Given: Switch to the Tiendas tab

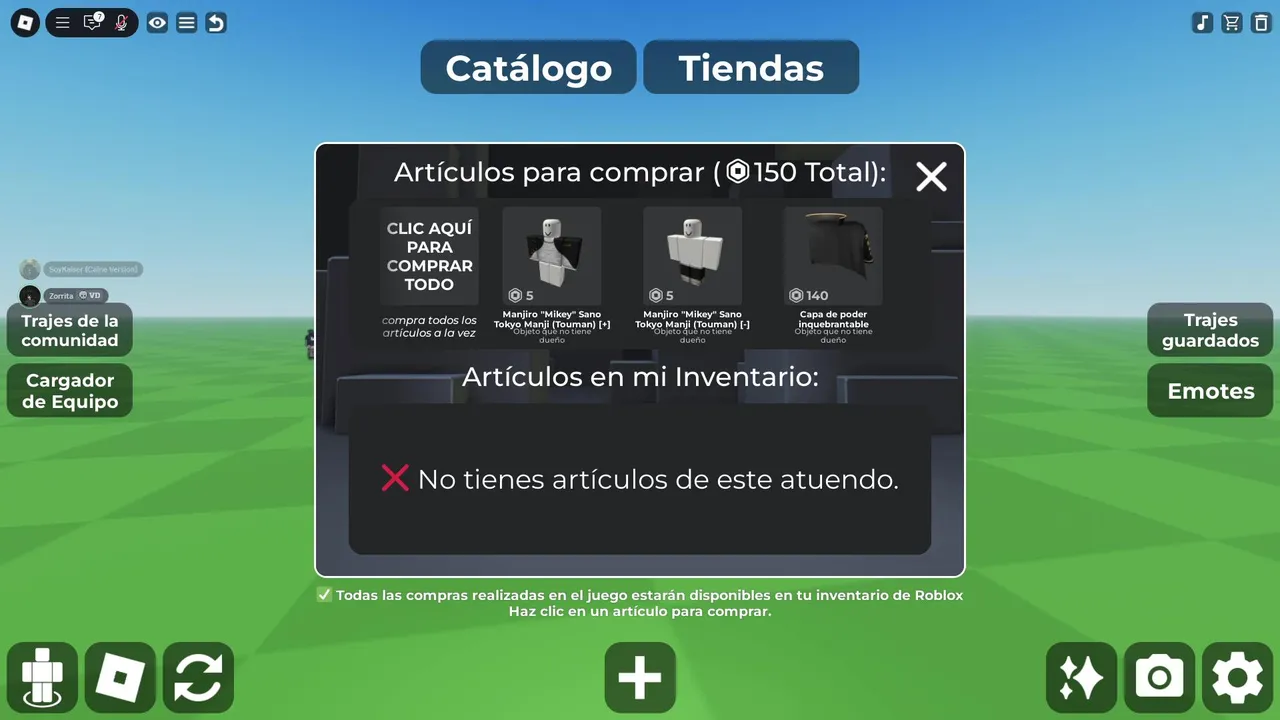Looking at the screenshot, I should pyautogui.click(x=751, y=68).
